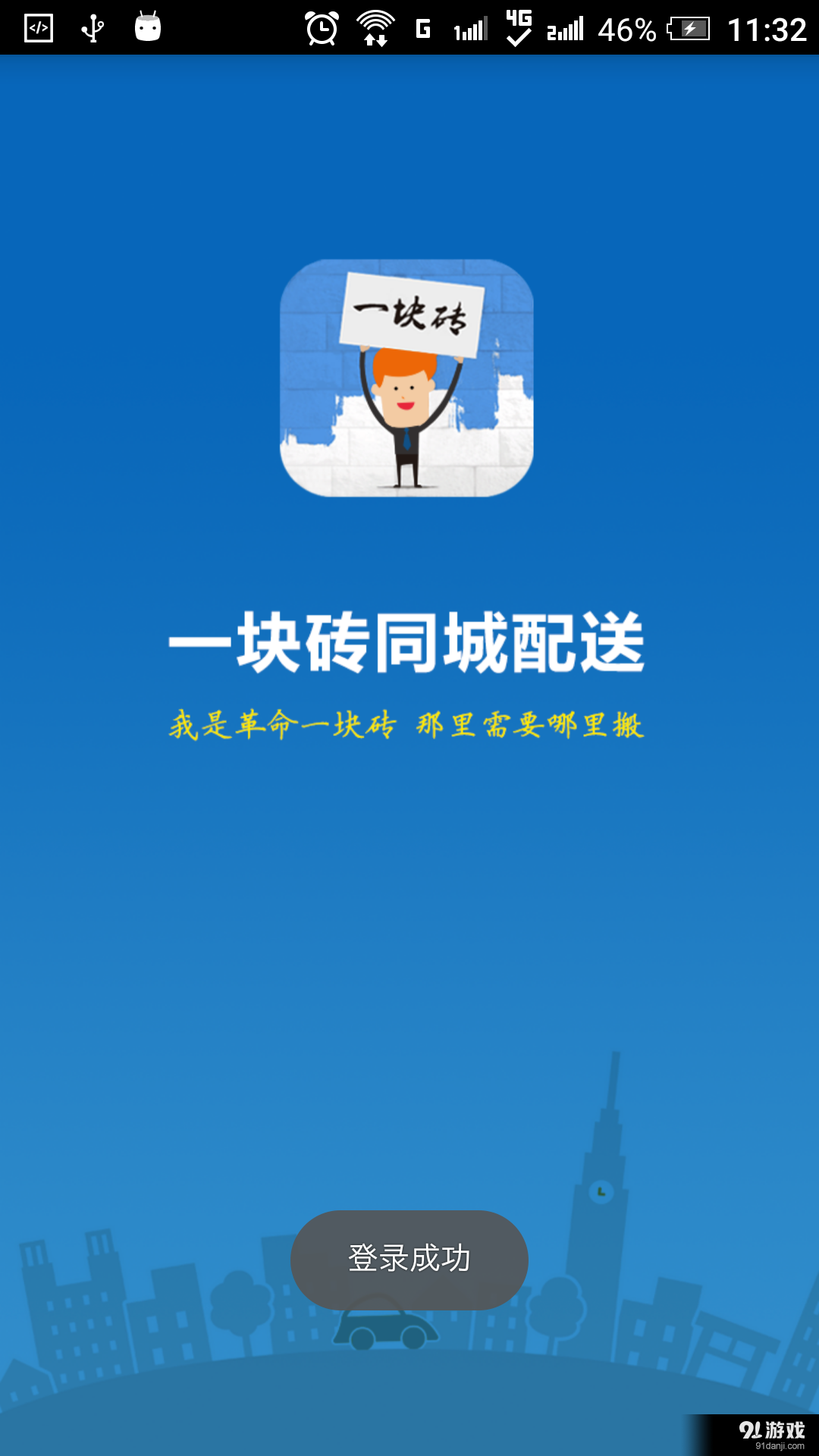
Task: Click the G mobile network indicator
Action: (422, 29)
